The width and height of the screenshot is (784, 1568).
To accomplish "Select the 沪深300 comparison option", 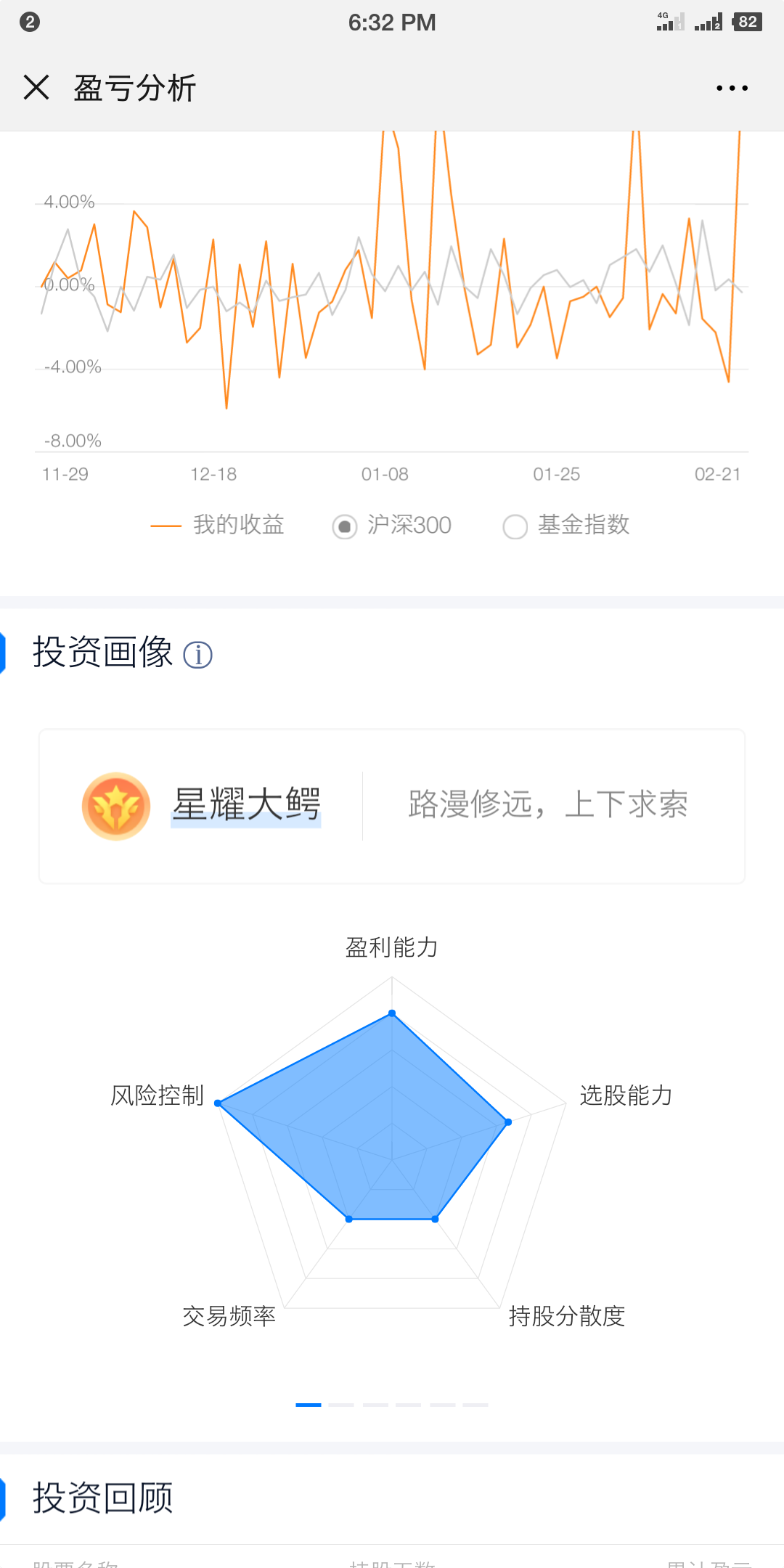I will click(x=392, y=526).
